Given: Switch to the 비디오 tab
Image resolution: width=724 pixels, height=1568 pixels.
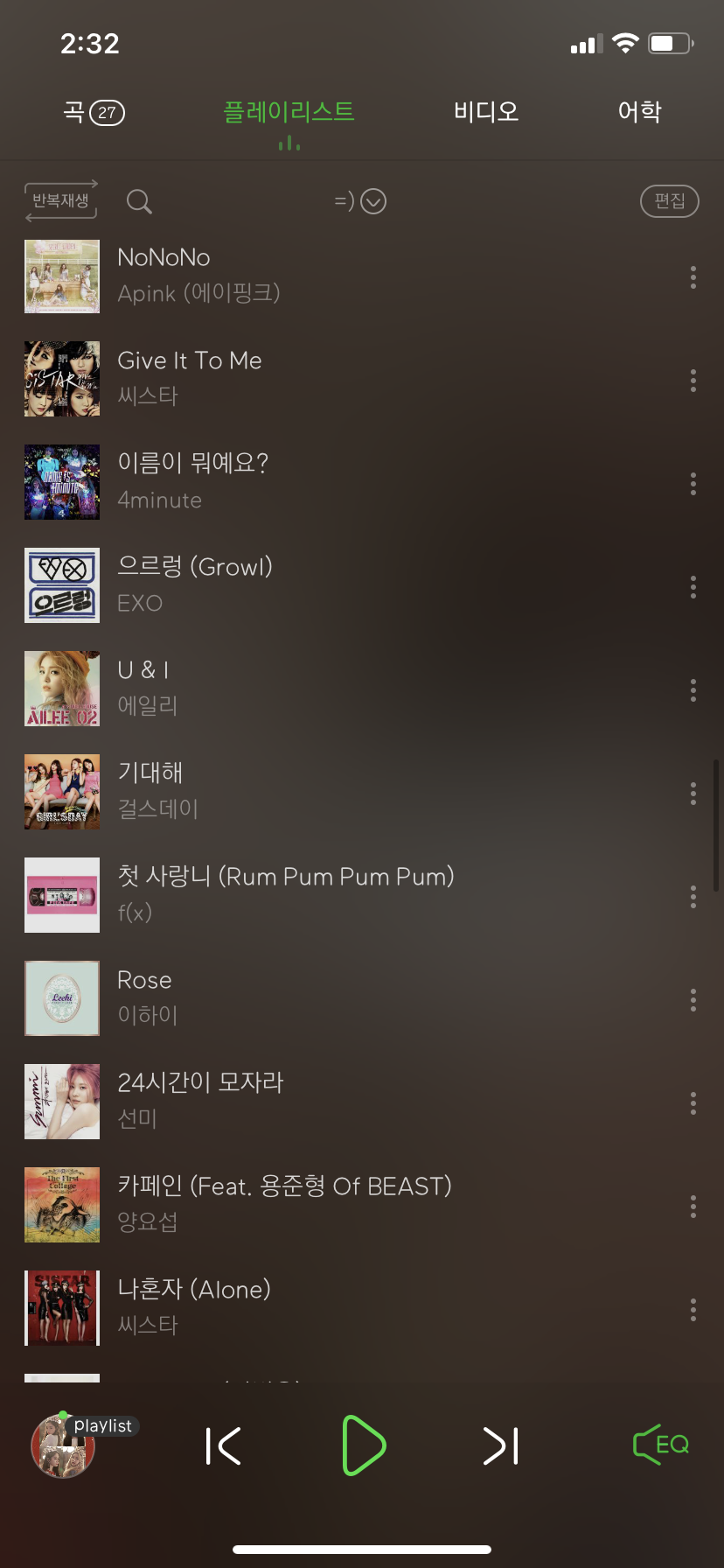Looking at the screenshot, I should click(x=486, y=112).
